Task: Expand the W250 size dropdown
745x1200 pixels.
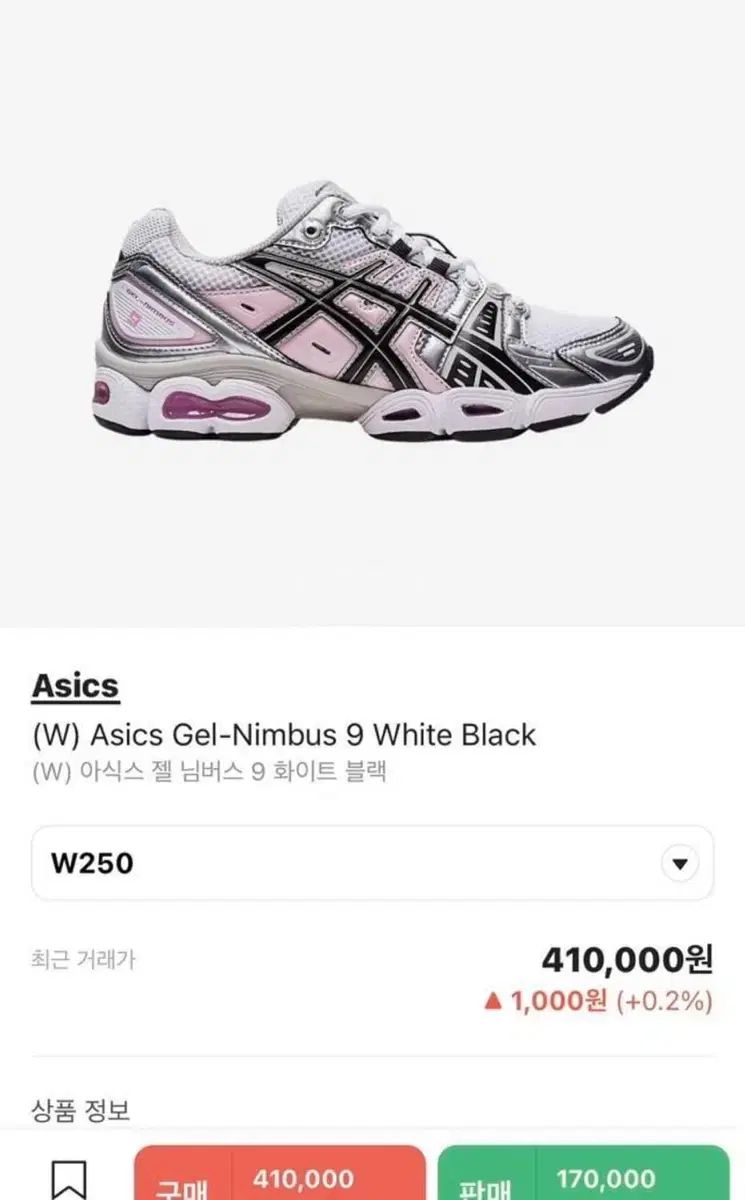Action: coord(372,863)
